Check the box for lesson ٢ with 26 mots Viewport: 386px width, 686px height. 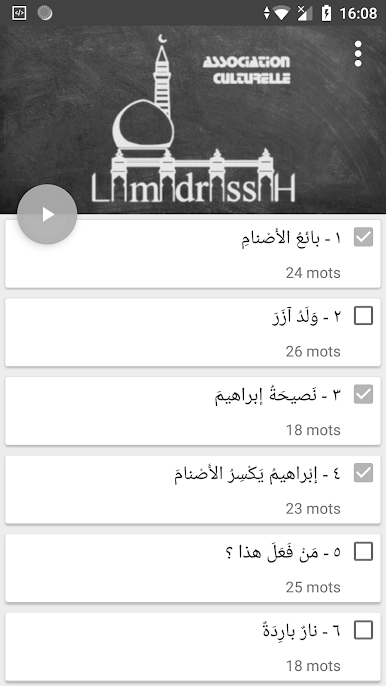coord(363,315)
